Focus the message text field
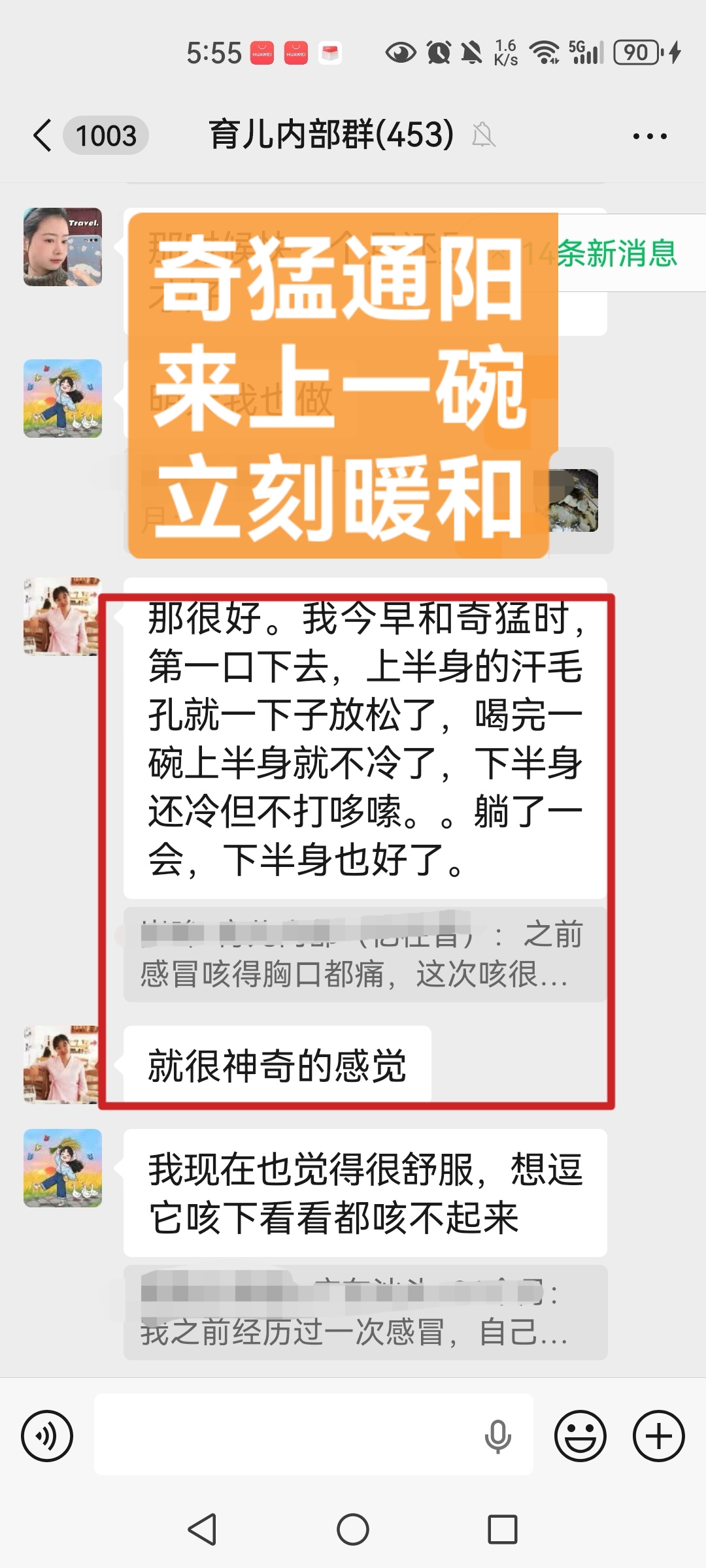Image resolution: width=706 pixels, height=1568 pixels. [x=288, y=1435]
